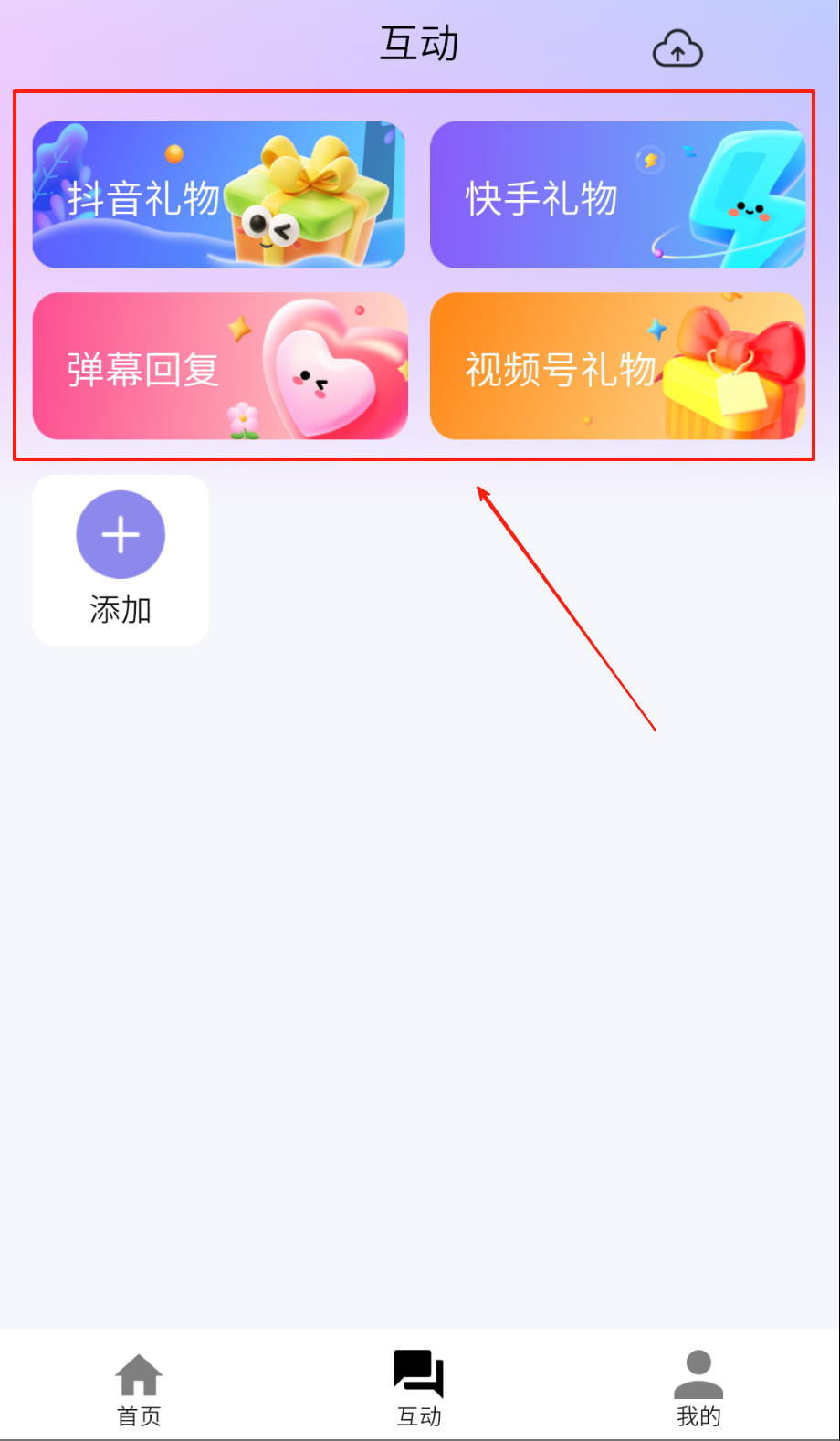Tap the 添加 plus button
Screen dimensions: 840x1441
(121, 535)
